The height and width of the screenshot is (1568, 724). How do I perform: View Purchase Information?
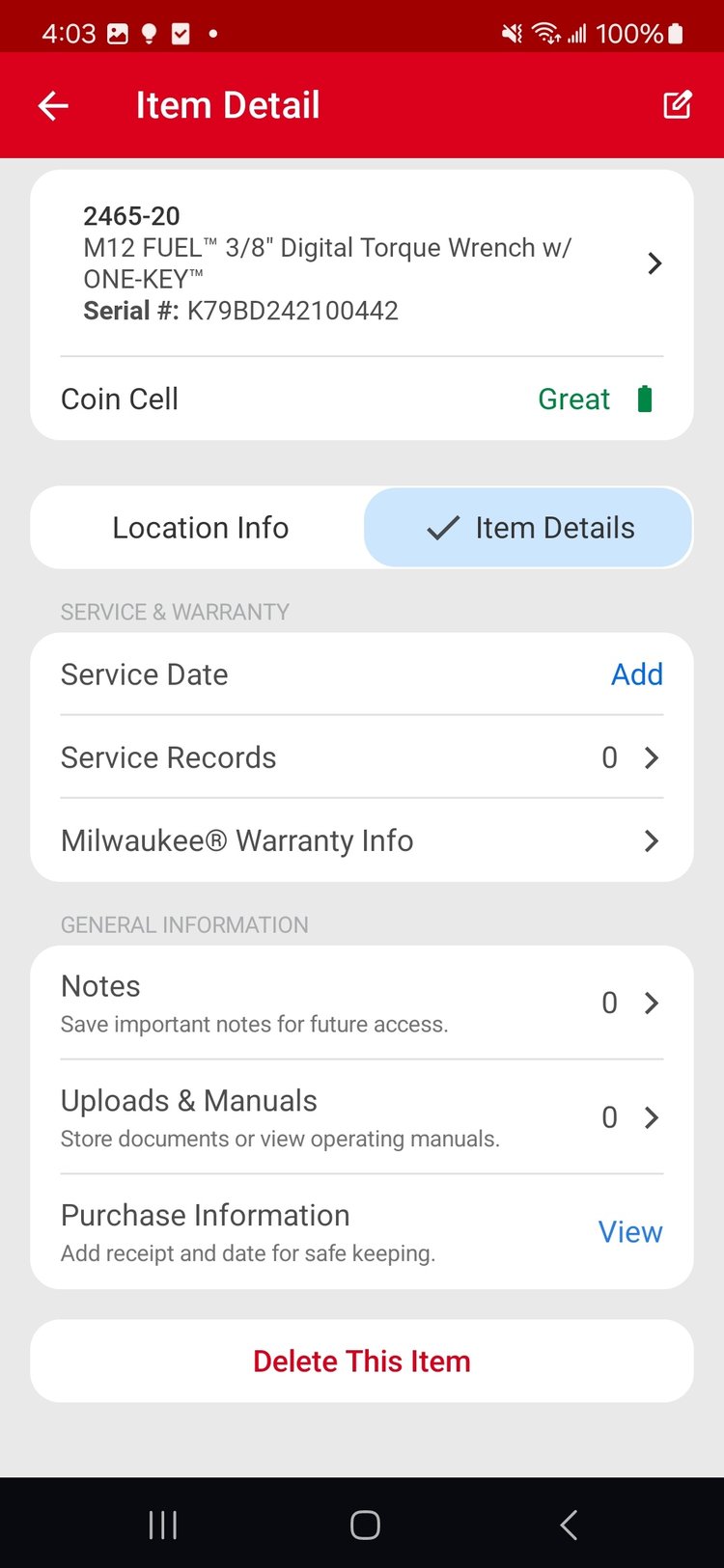[629, 1231]
